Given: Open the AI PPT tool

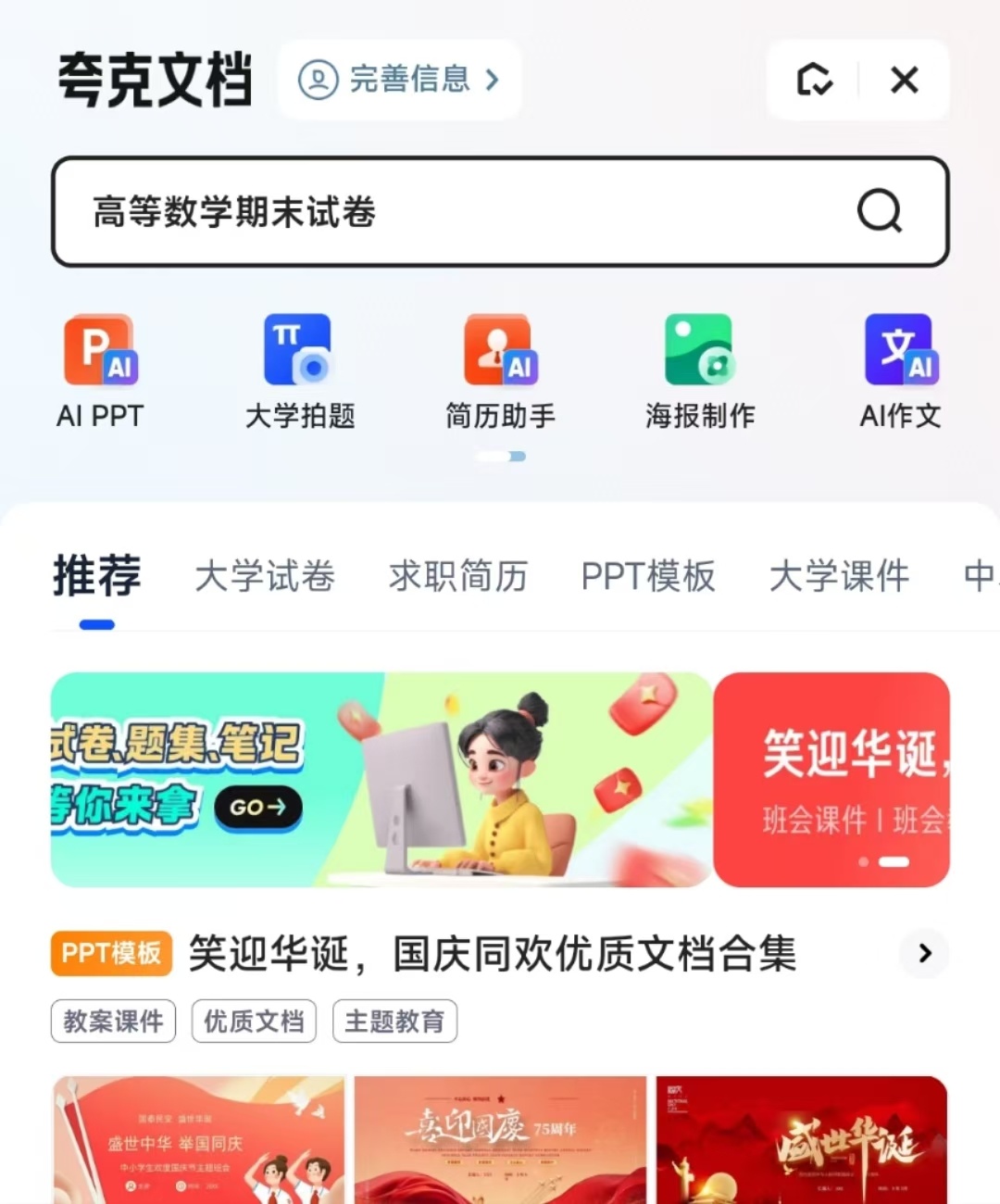Looking at the screenshot, I should (x=100, y=372).
